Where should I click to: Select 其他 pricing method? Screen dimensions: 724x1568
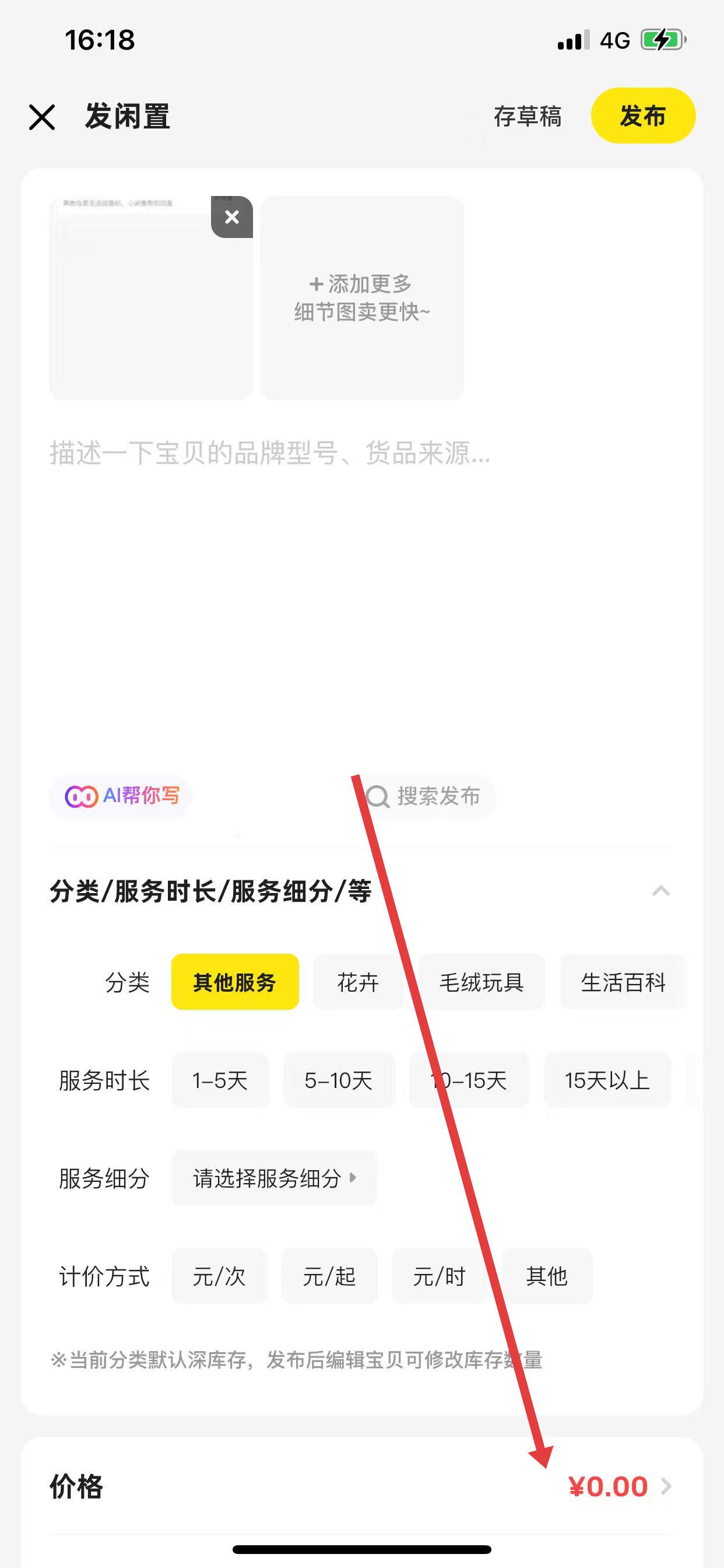point(546,1276)
